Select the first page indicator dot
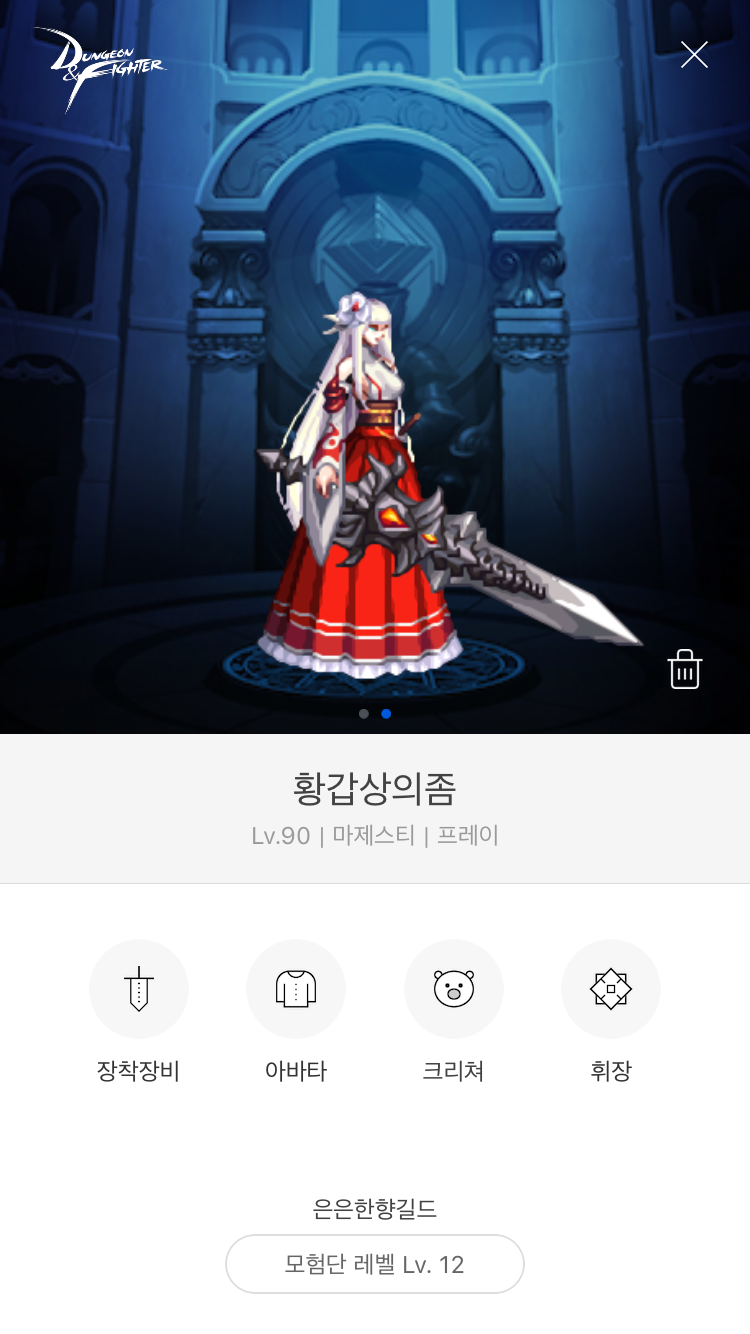Viewport: 750px width, 1334px height. click(x=364, y=714)
